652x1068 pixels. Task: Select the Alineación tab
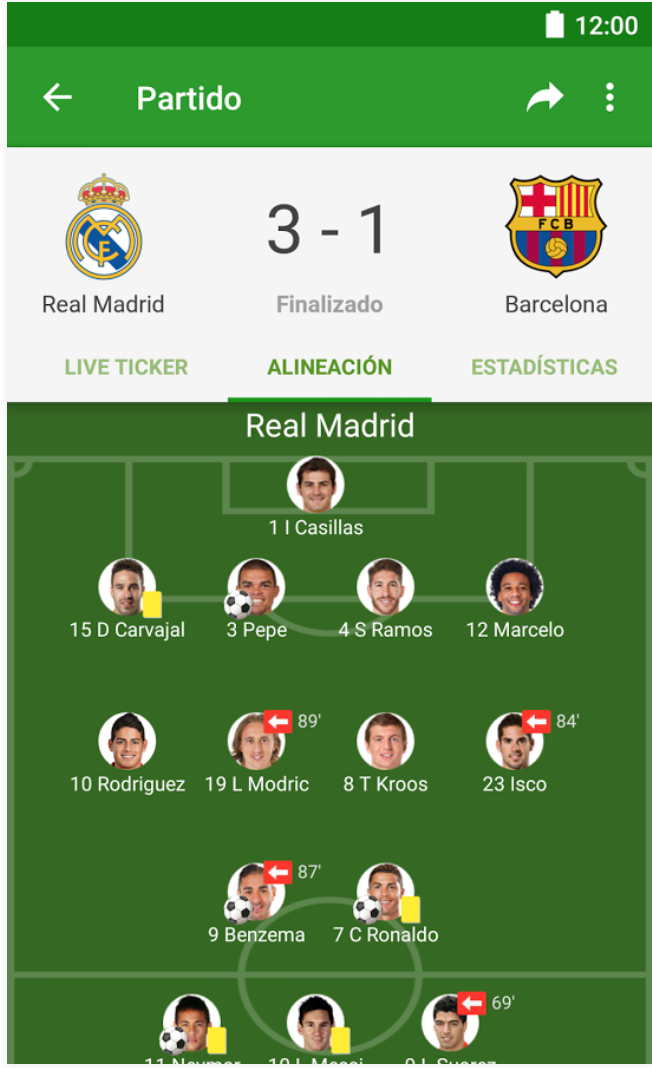pos(329,367)
